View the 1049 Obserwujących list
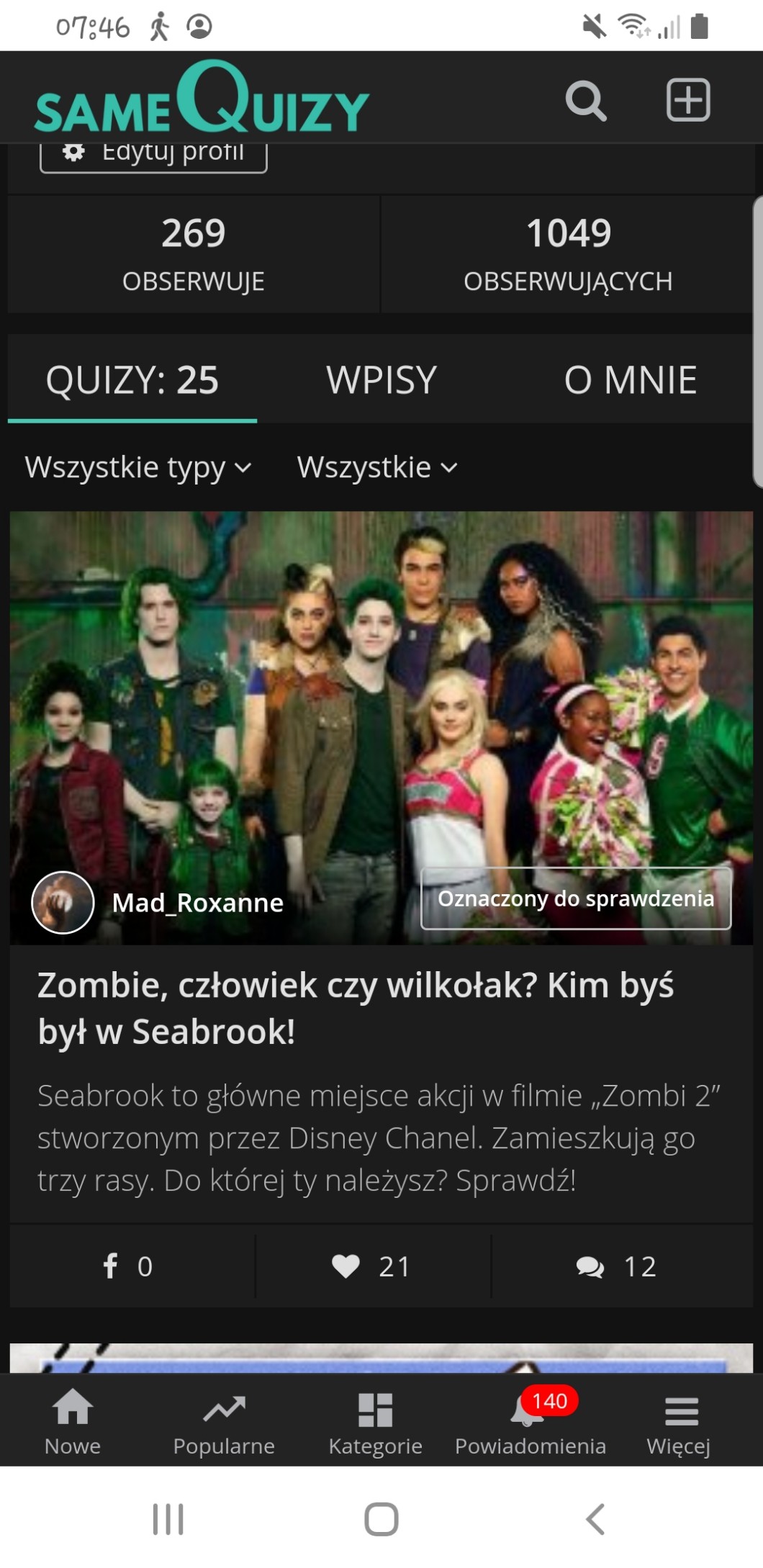The image size is (763, 1568). click(568, 254)
